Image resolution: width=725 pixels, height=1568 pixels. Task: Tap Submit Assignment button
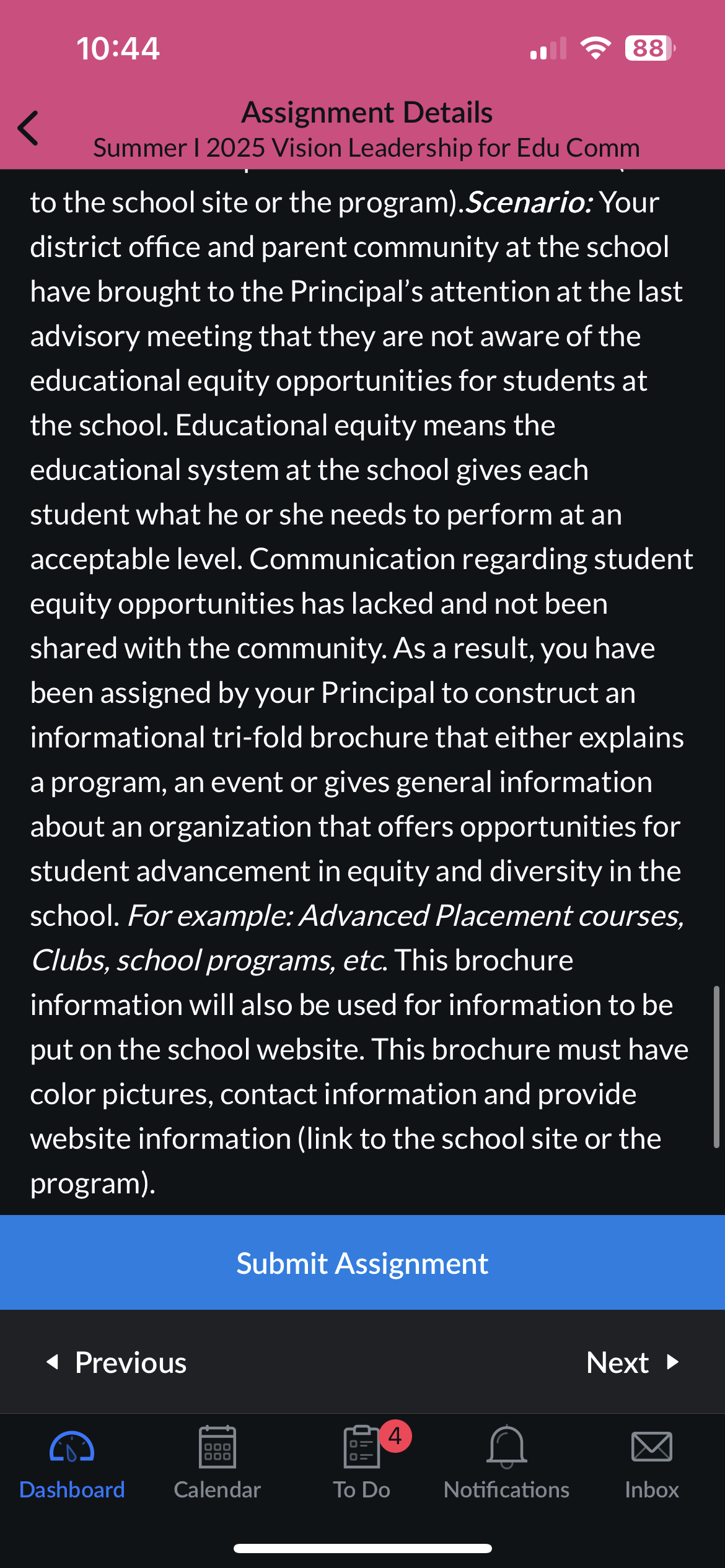362,1263
